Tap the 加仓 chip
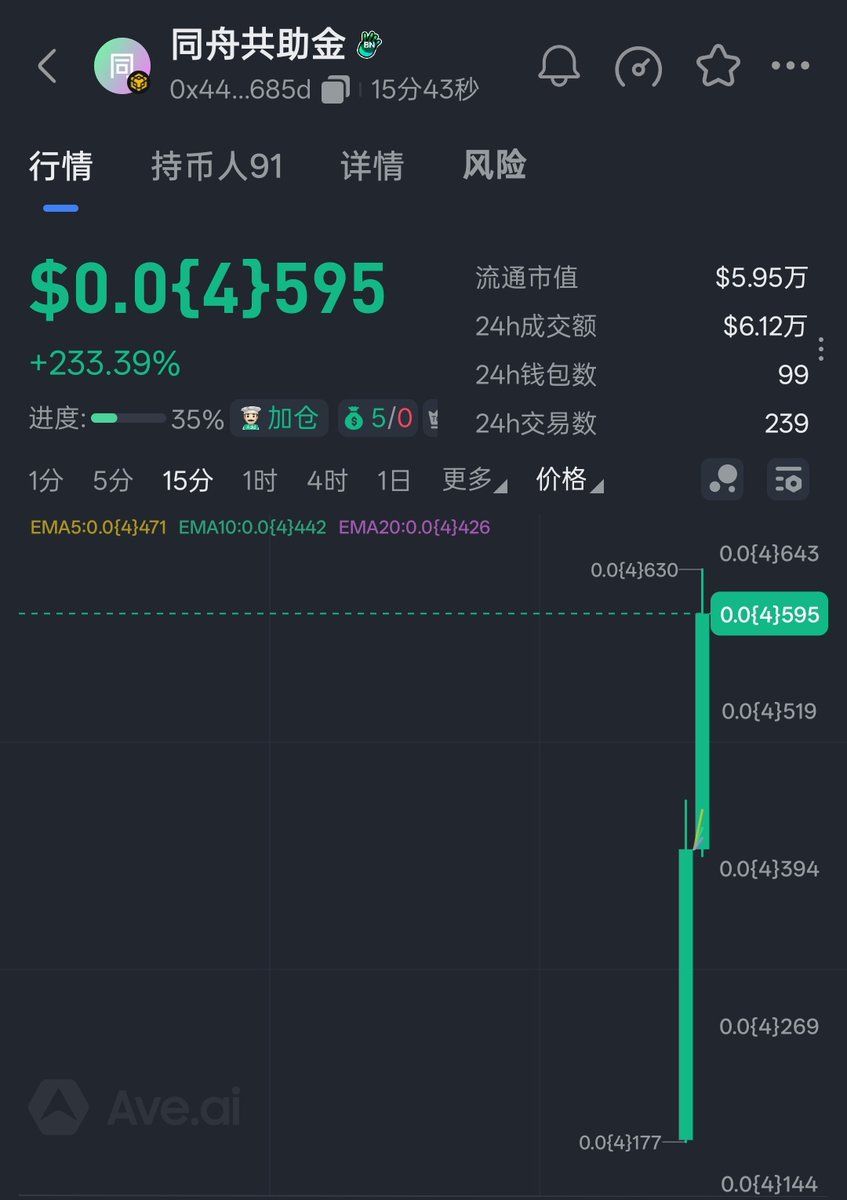This screenshot has width=847, height=1200. [279, 418]
